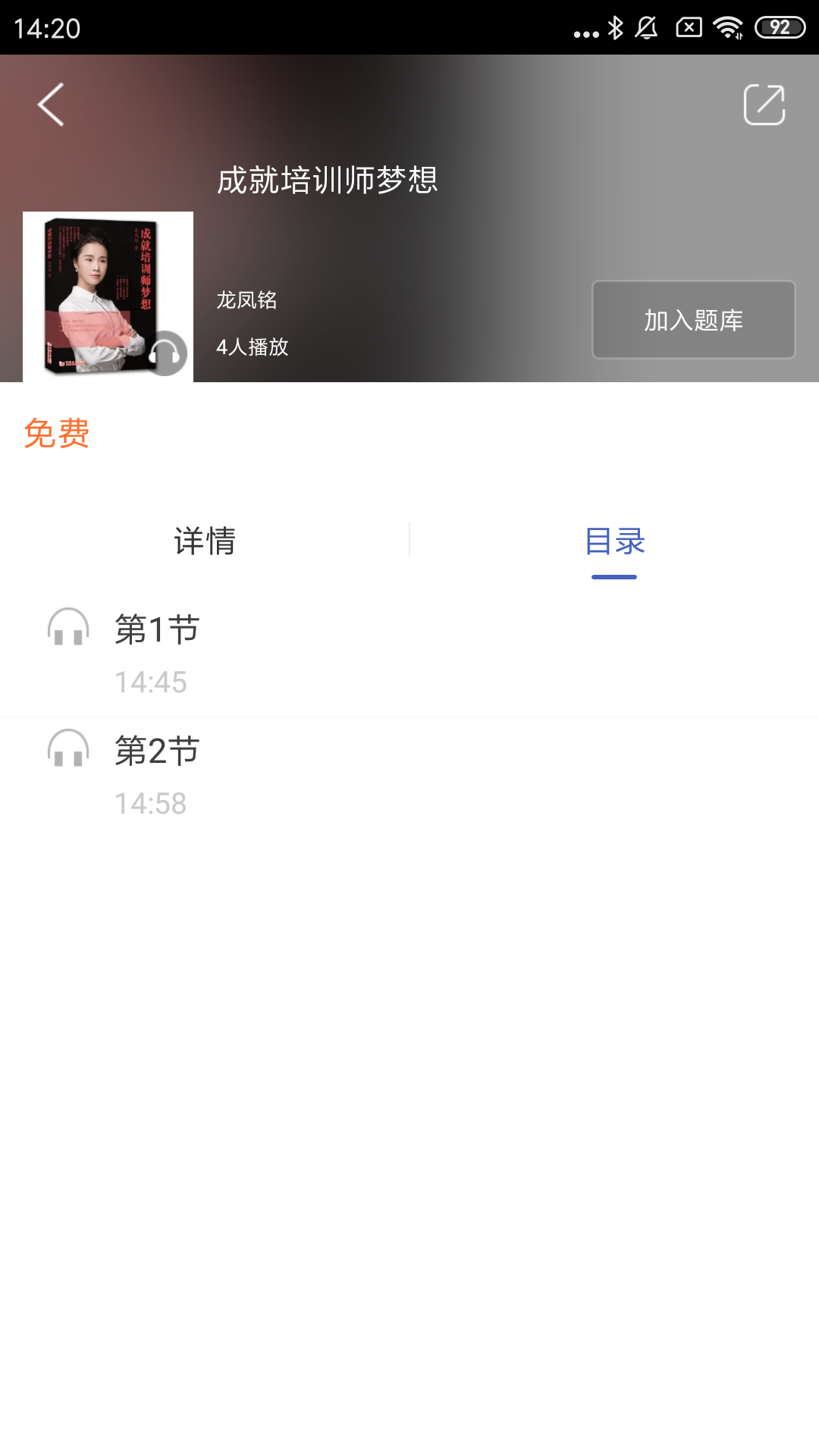Play chapter 第1节
Viewport: 819px width, 1456px height.
[157, 629]
